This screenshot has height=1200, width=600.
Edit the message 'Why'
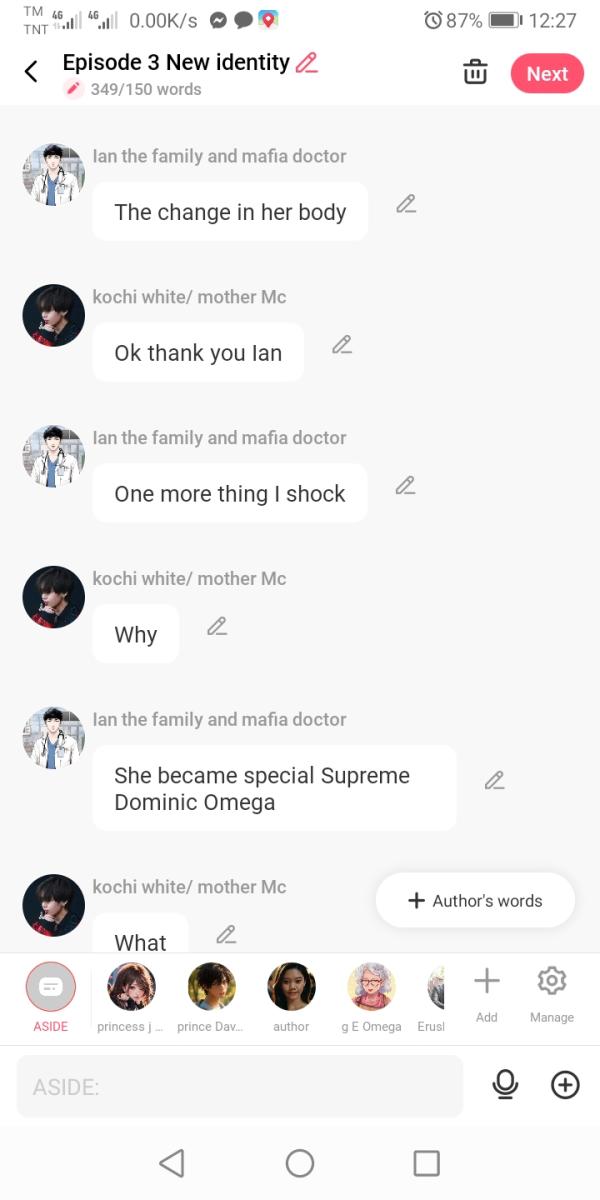pos(217,627)
